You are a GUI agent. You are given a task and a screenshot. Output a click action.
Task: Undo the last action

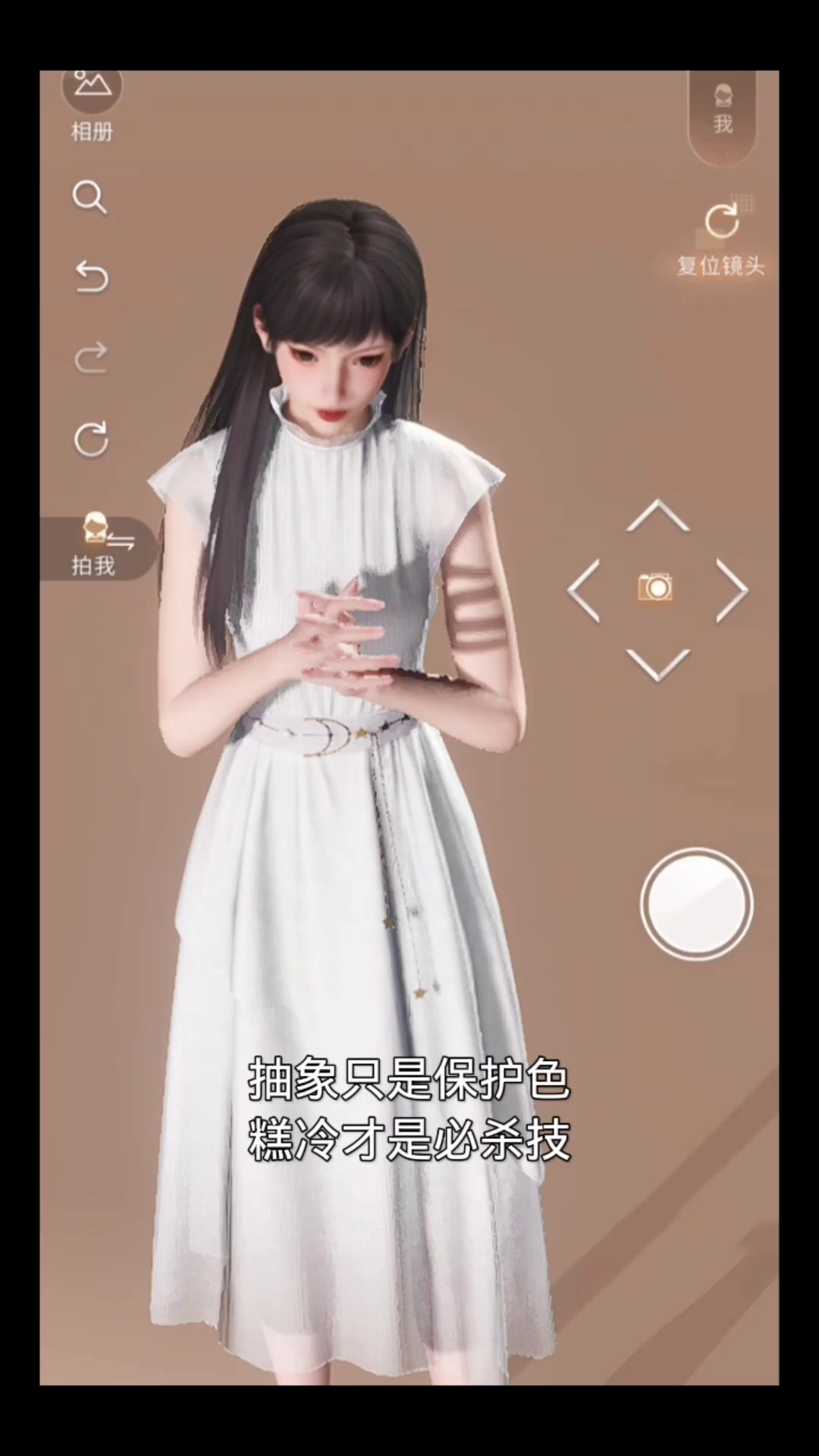[91, 277]
